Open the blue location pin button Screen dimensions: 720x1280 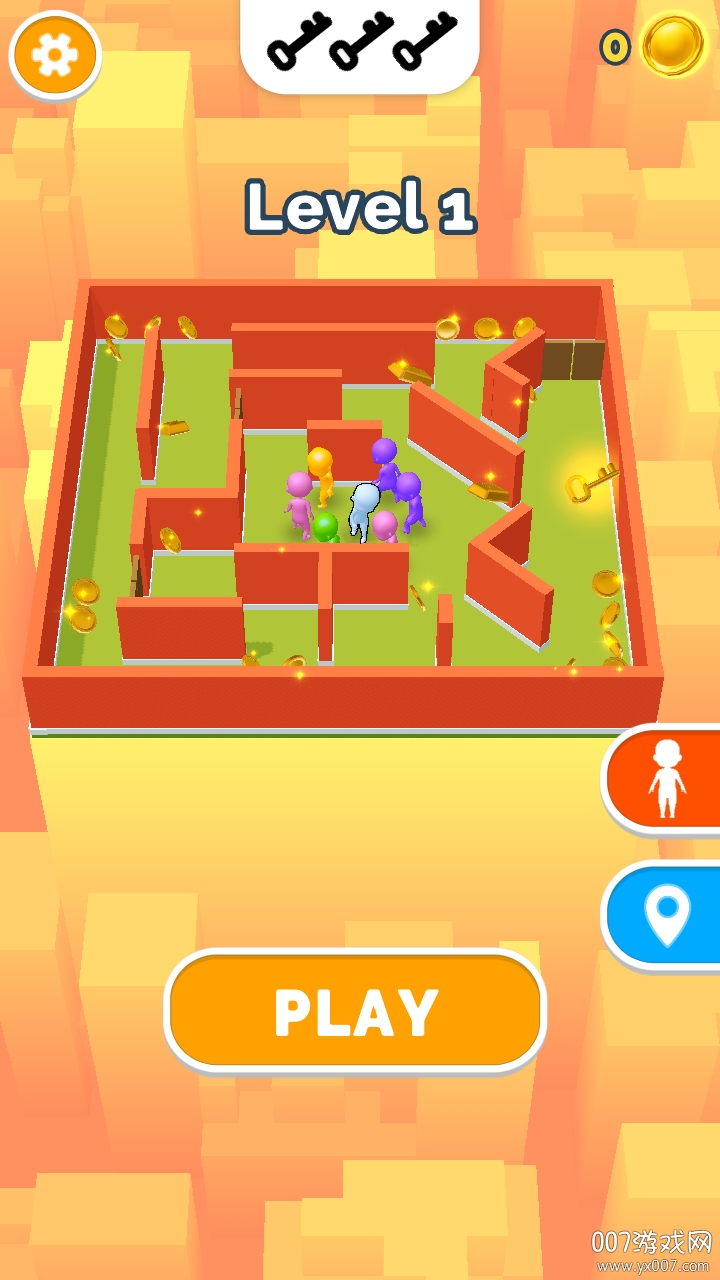tap(666, 916)
